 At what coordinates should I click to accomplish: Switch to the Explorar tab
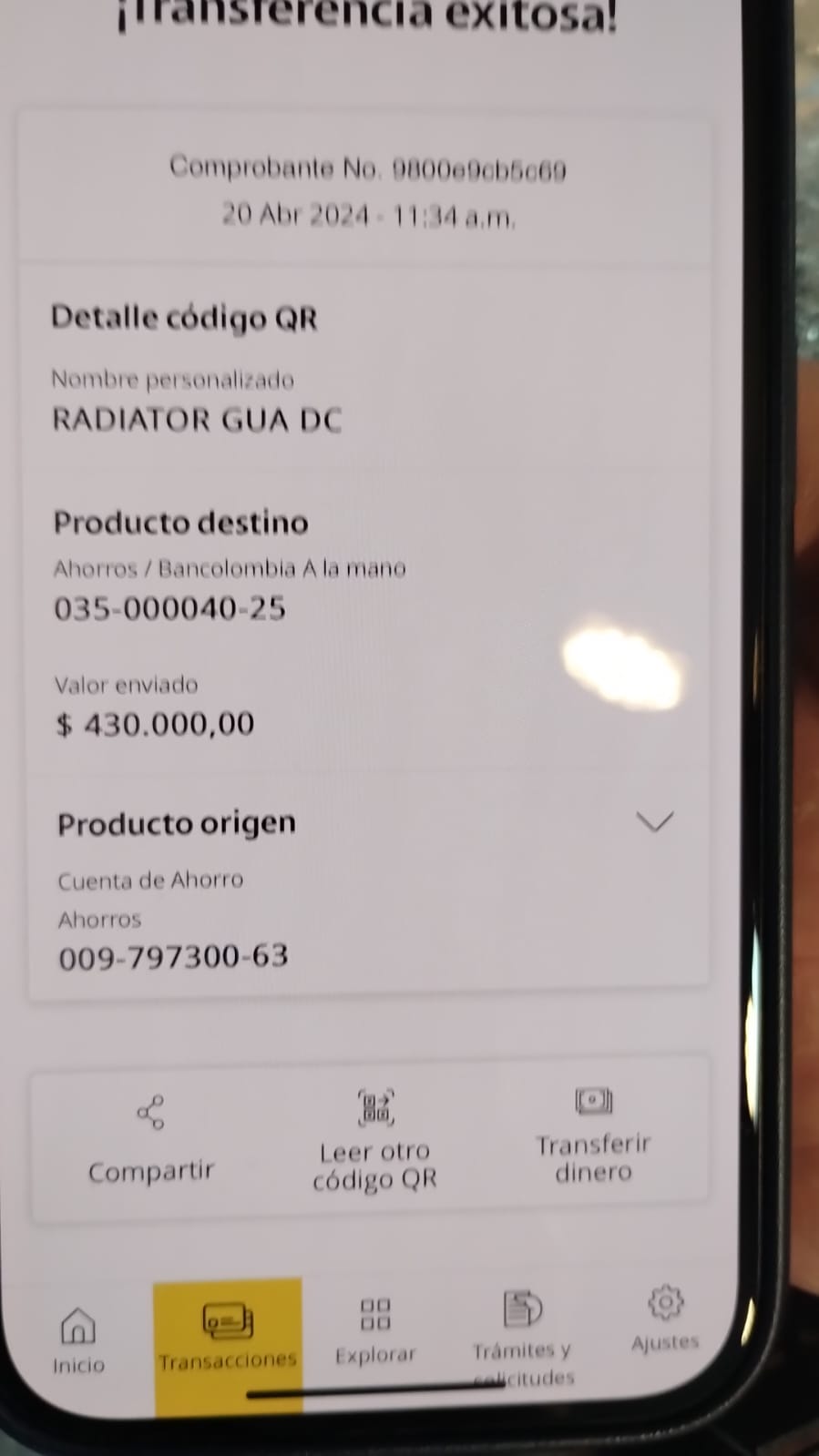point(374,1329)
